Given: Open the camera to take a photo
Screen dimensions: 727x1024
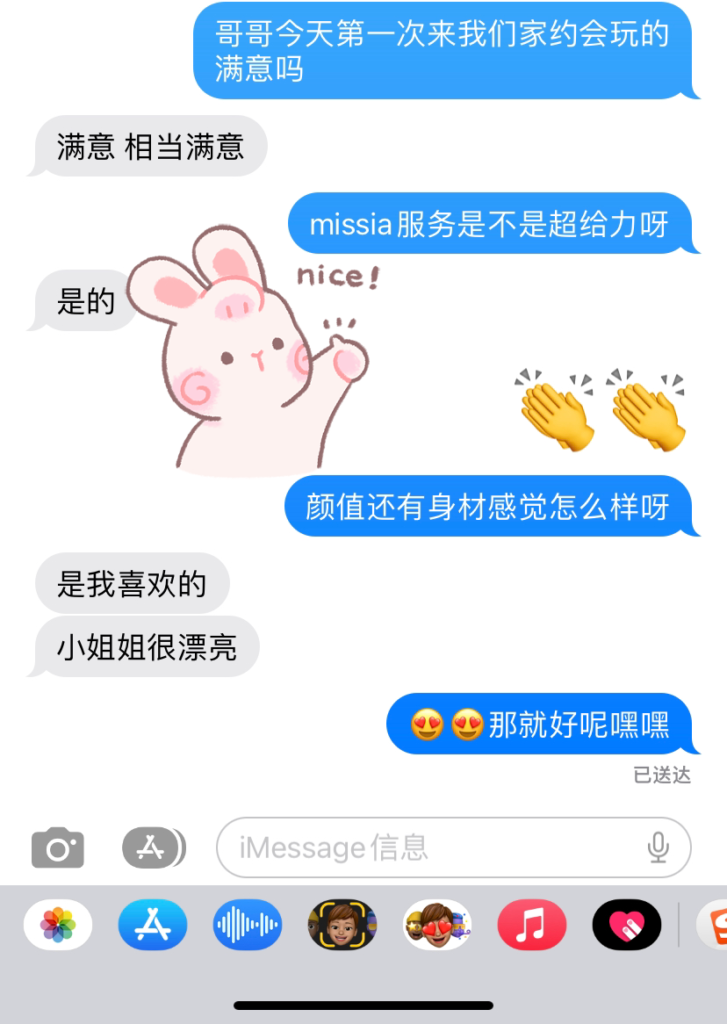Looking at the screenshot, I should tap(58, 848).
